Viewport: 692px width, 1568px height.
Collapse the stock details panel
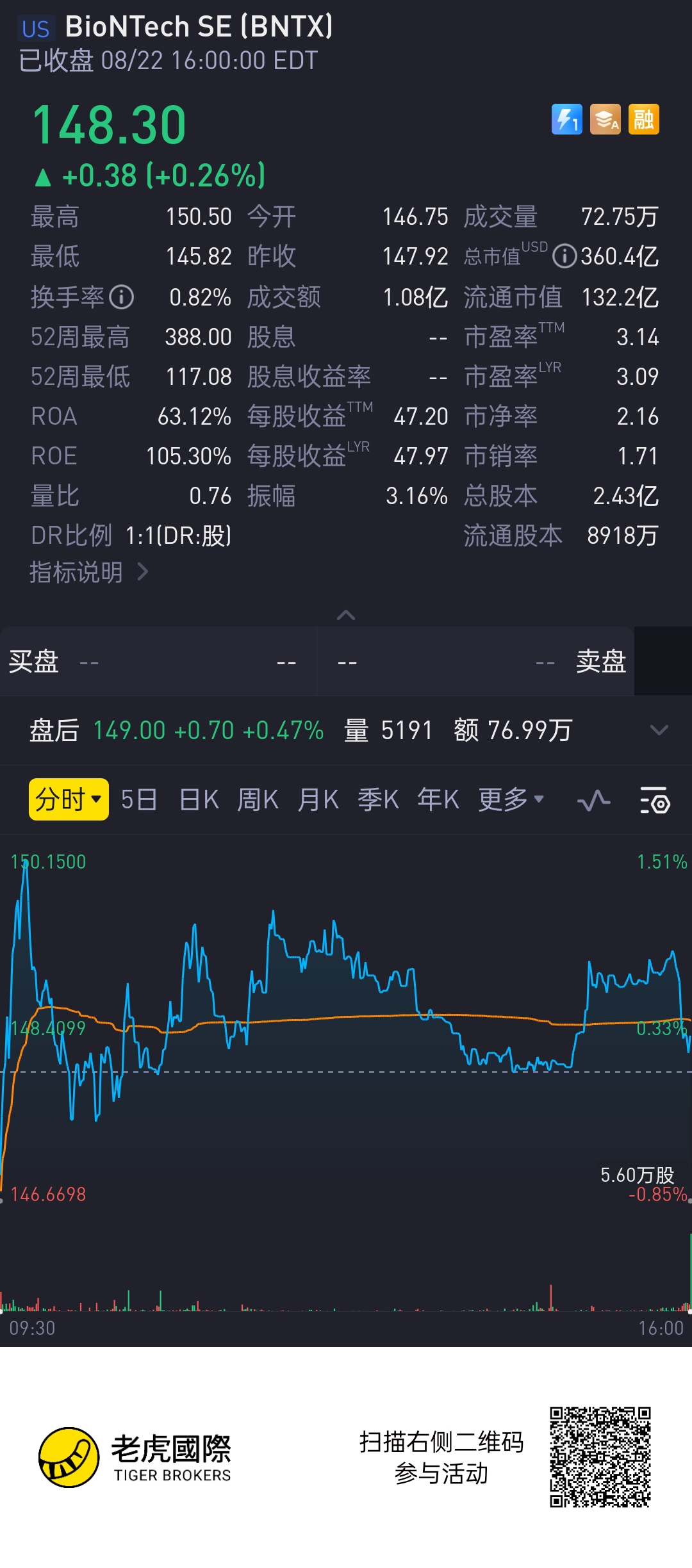point(346,615)
